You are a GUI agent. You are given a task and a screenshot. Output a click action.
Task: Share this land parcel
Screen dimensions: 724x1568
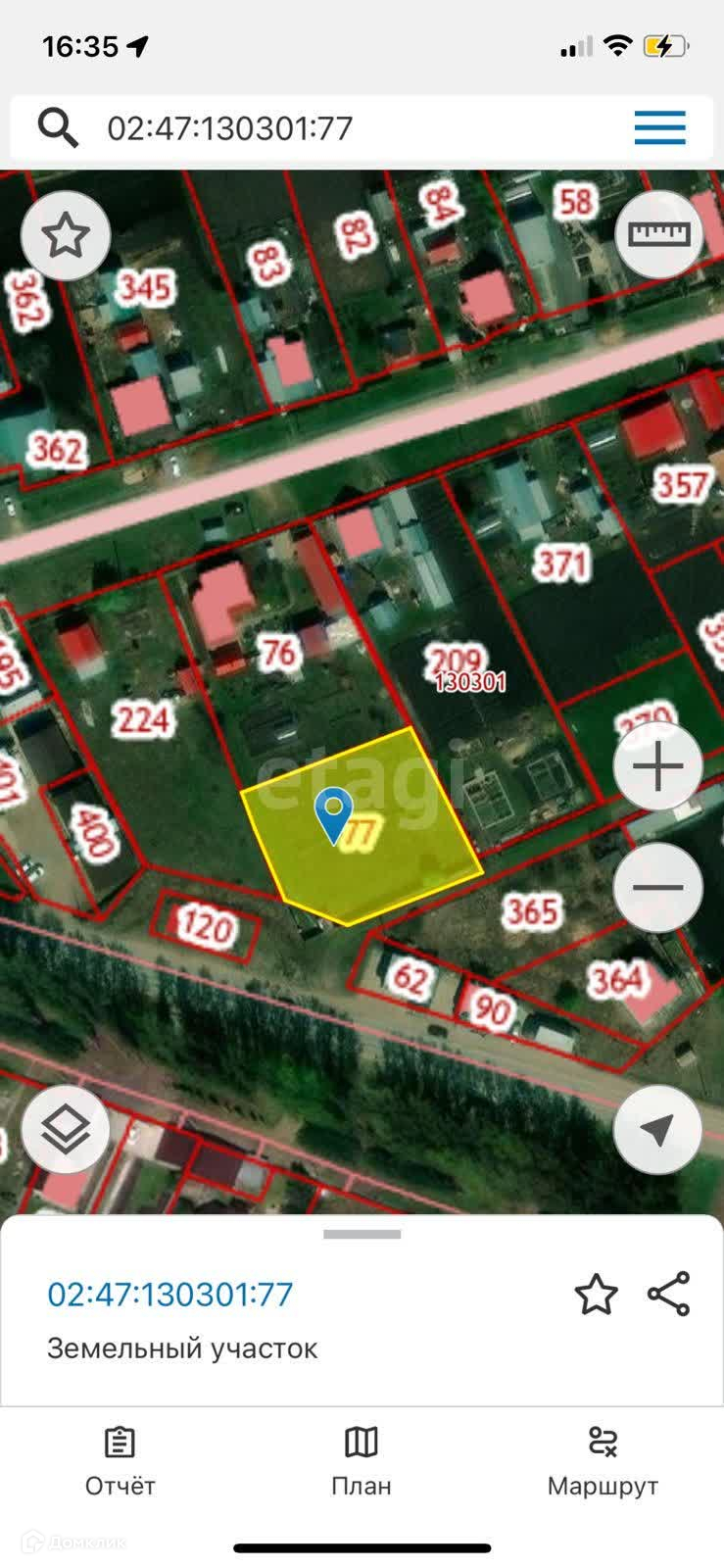point(669,1295)
